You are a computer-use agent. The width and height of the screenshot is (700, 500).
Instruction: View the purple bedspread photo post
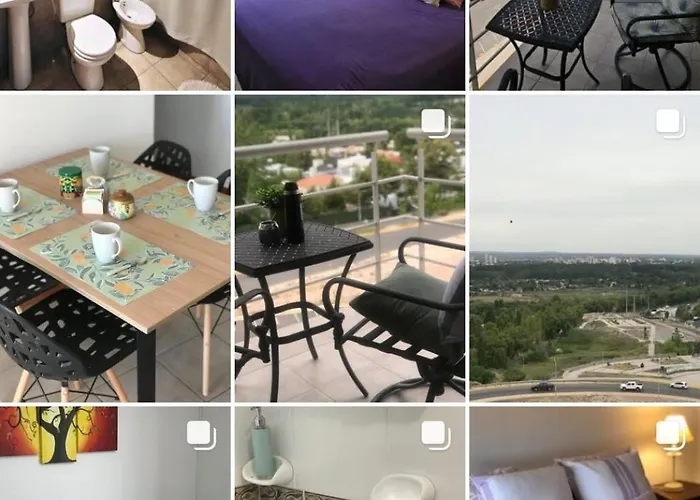(349, 45)
